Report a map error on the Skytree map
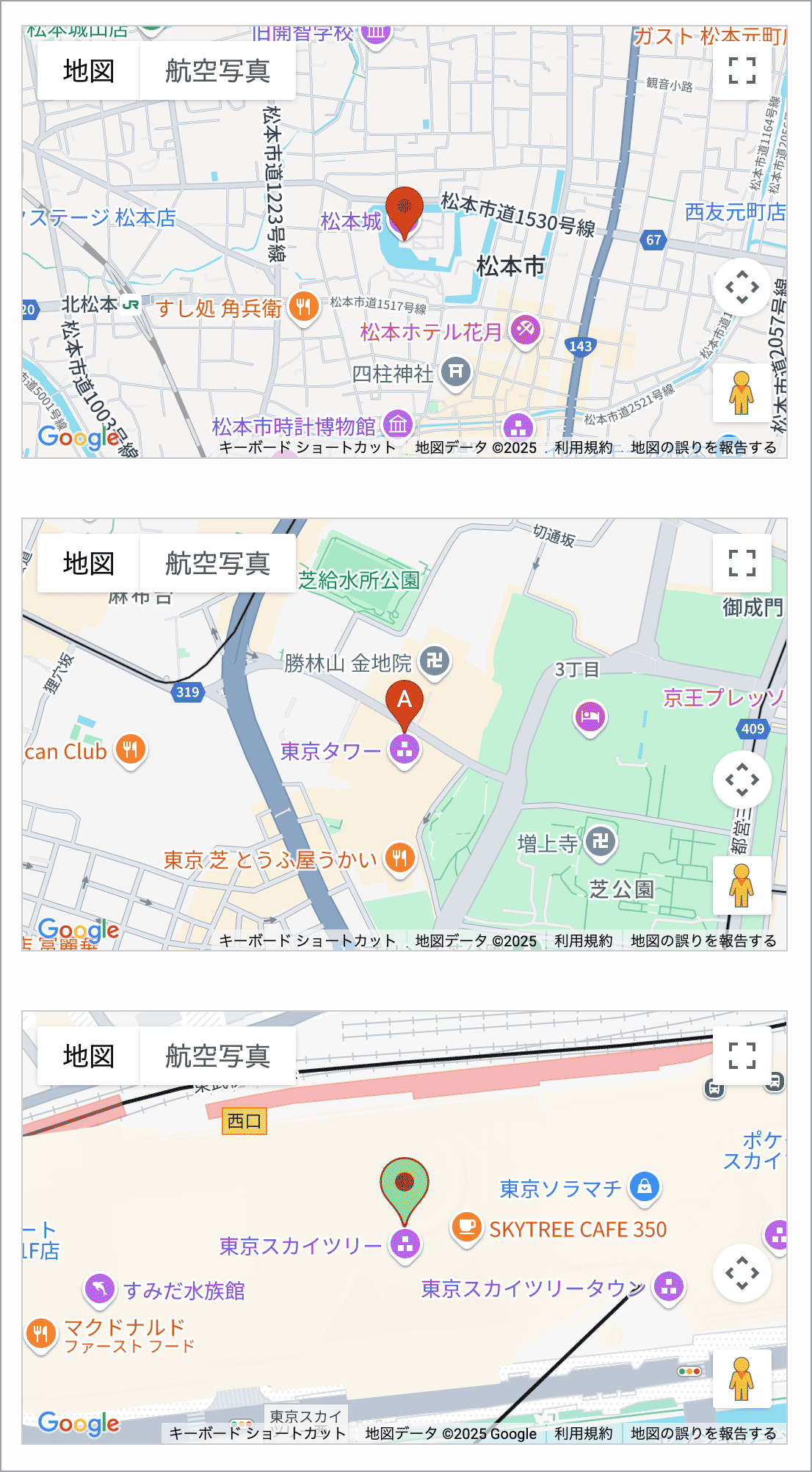 [x=703, y=1433]
